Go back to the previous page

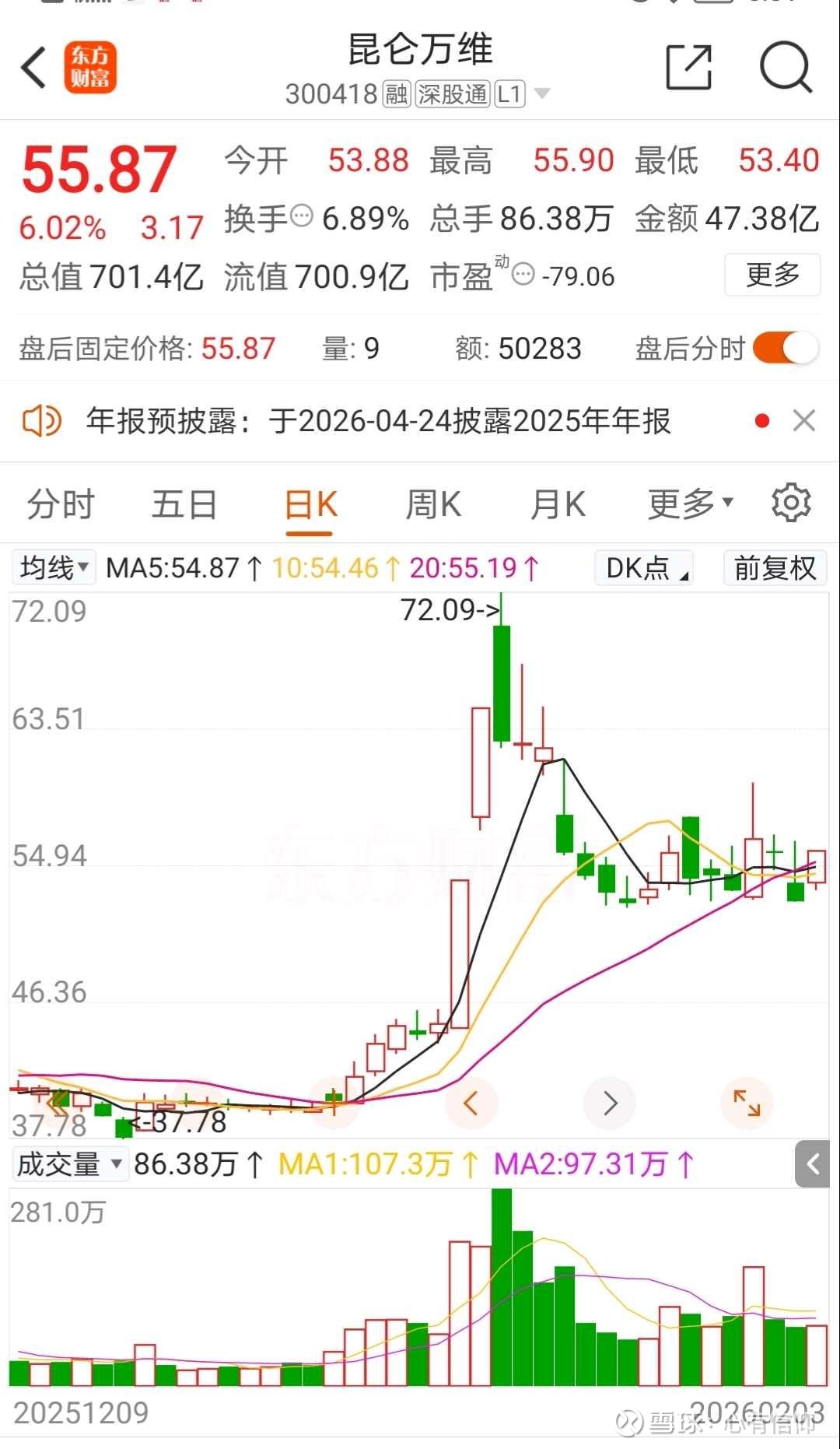coord(34,67)
